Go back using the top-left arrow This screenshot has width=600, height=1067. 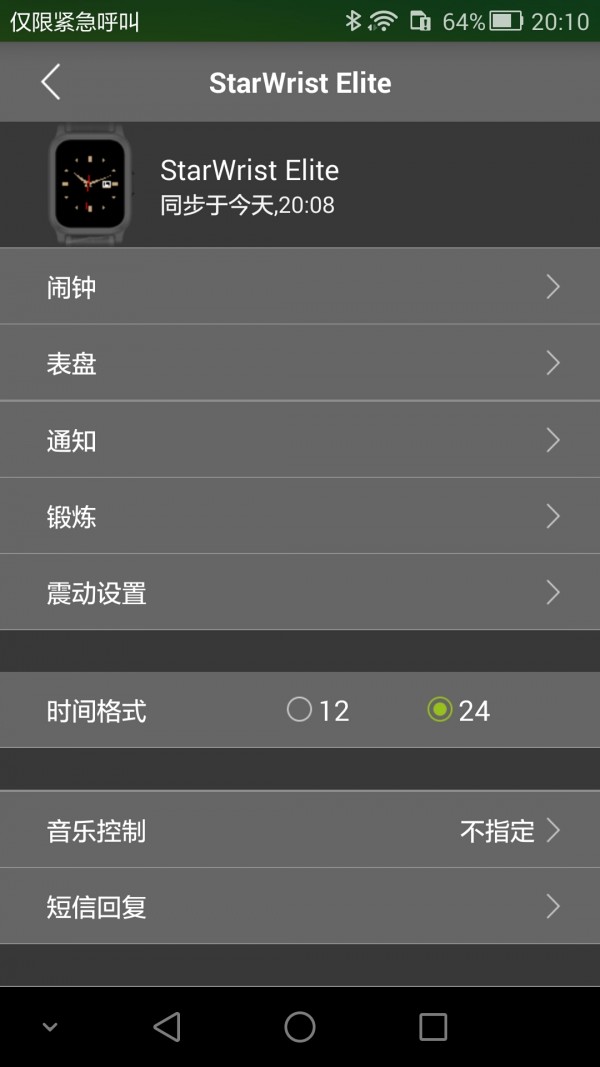pos(51,82)
